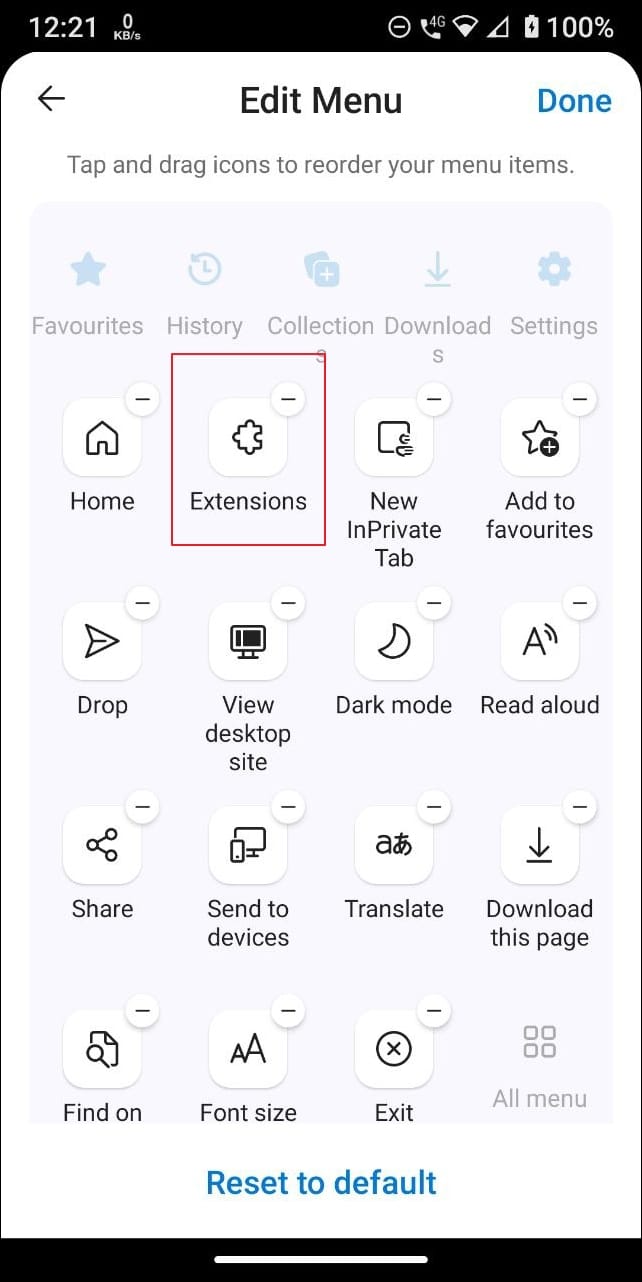Reset menu to default
This screenshot has width=642, height=1282.
click(321, 1182)
